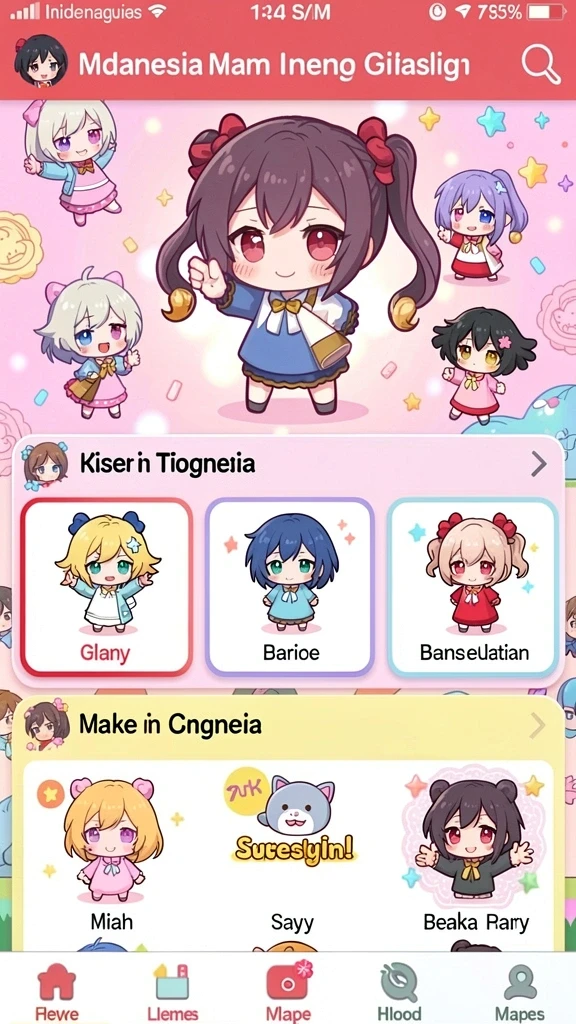576x1024 pixels.
Task: Open the Mapes profile tab
Action: click(520, 993)
